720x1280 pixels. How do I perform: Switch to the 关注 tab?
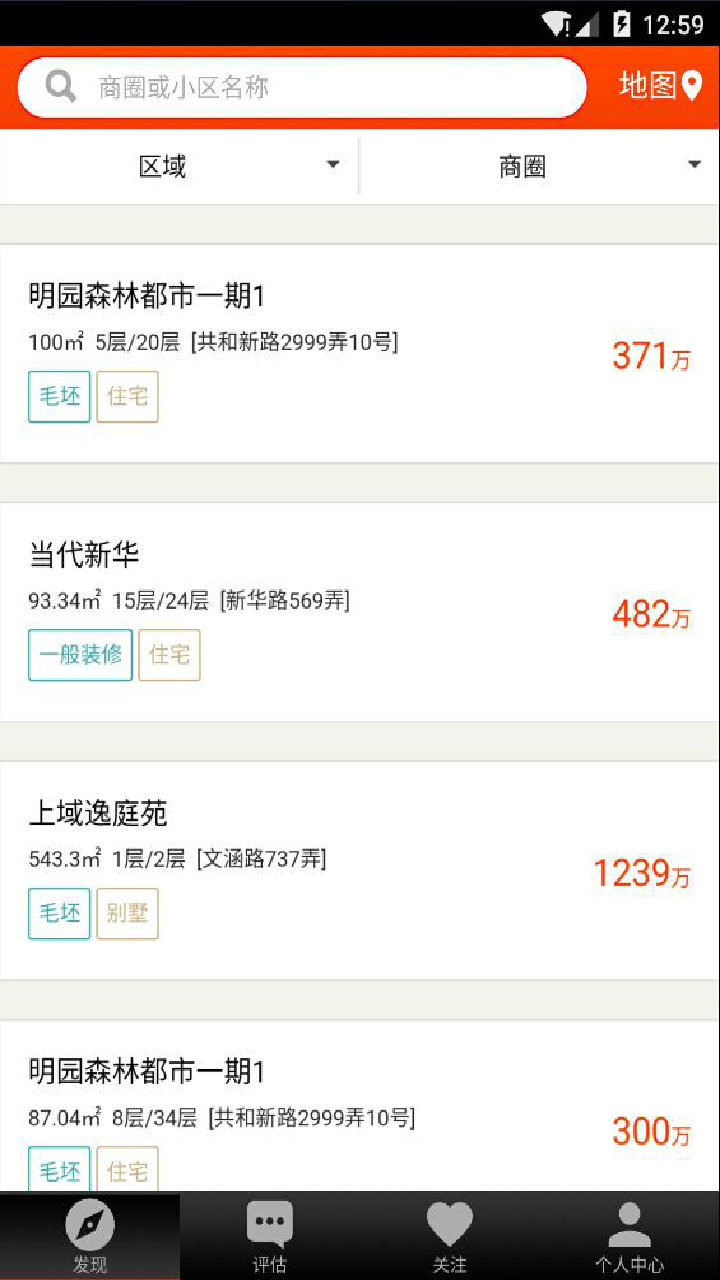450,1236
